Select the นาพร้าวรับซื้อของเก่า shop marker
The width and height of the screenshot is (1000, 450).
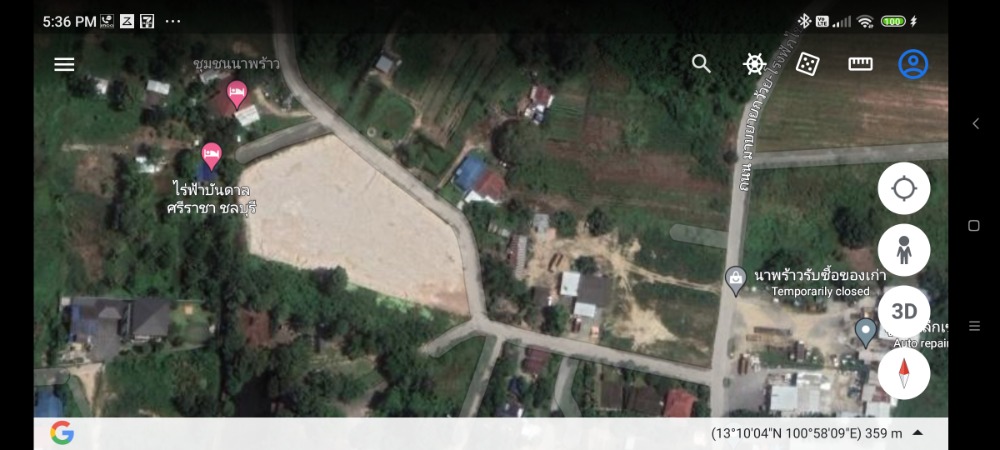coord(735,276)
